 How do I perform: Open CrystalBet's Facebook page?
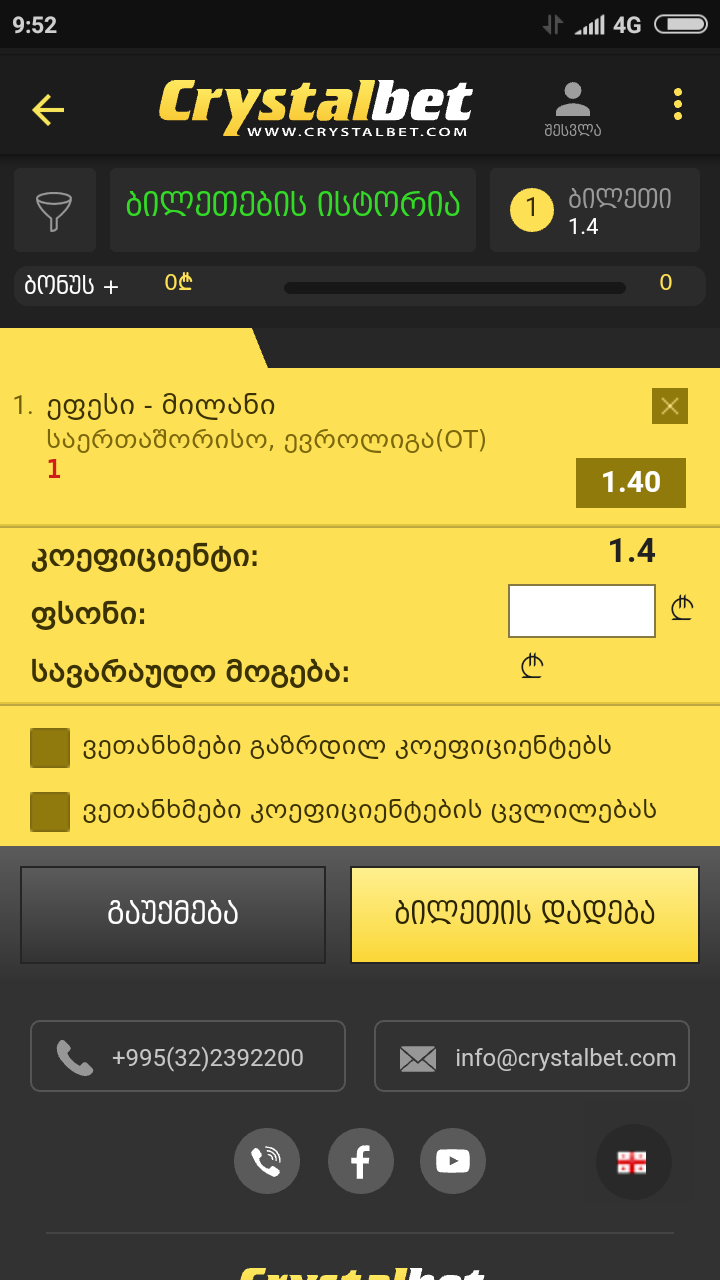tap(360, 1160)
